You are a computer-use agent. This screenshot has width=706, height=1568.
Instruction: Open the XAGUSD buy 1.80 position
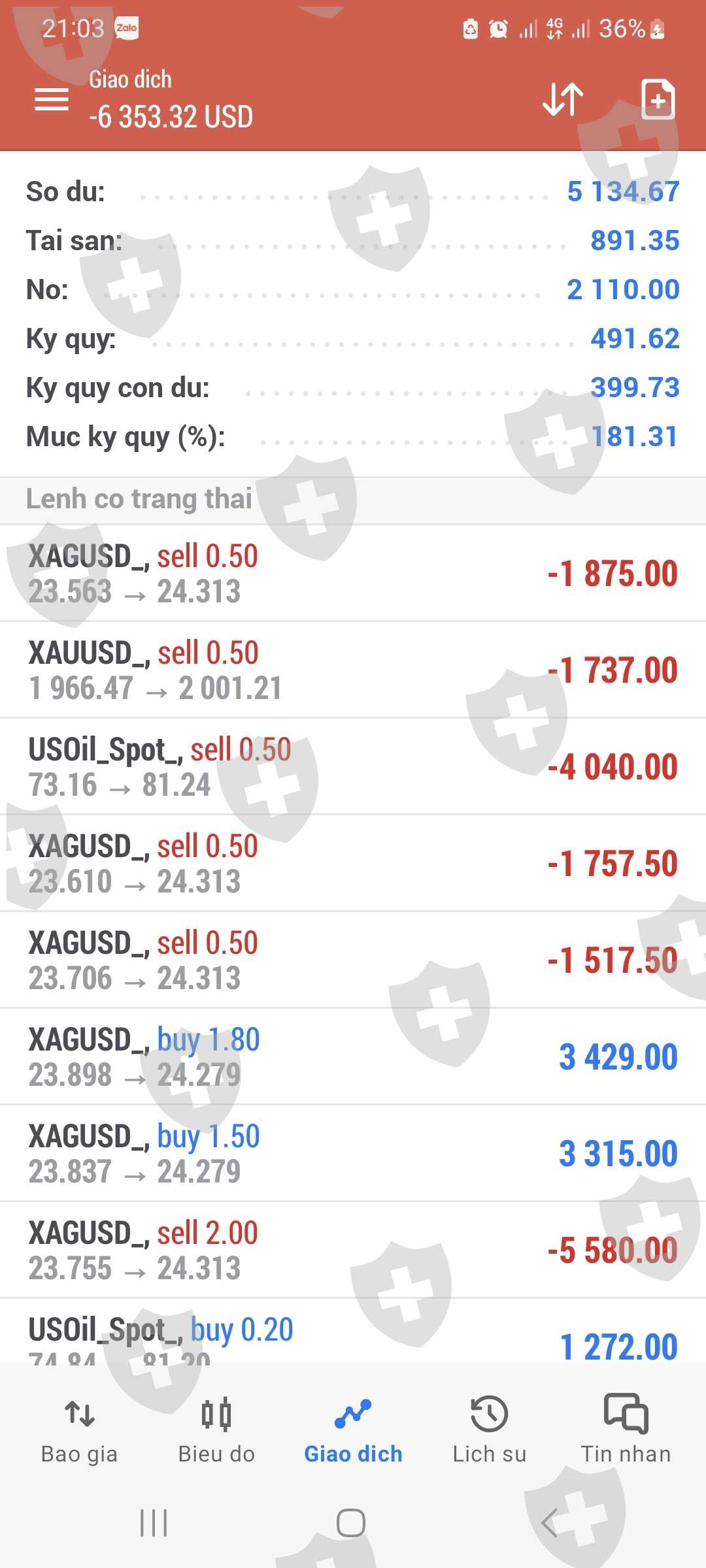[x=353, y=1057]
